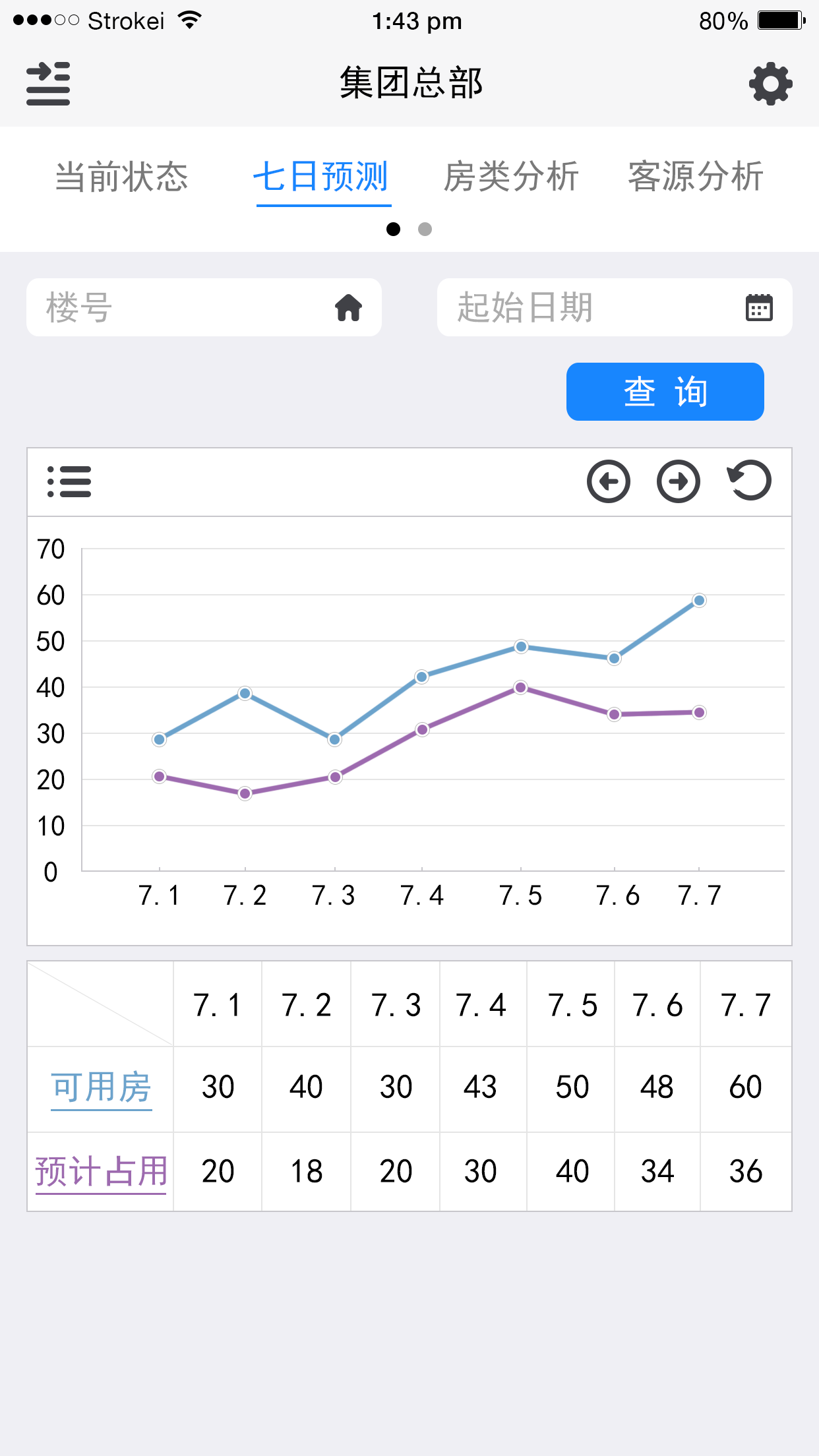Go to next chart period arrow
Image resolution: width=819 pixels, height=1456 pixels.
[x=678, y=481]
